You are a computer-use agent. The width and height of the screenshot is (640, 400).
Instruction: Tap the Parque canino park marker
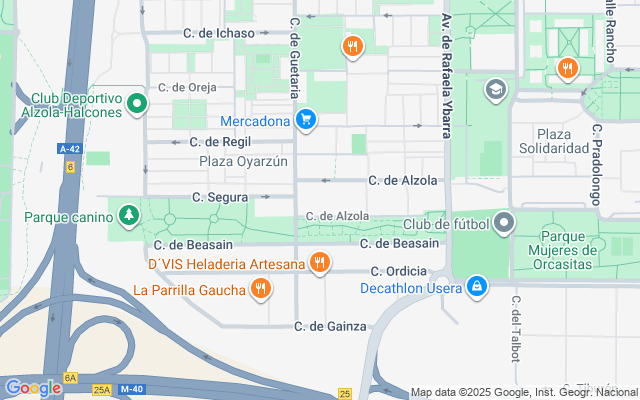[x=129, y=215]
